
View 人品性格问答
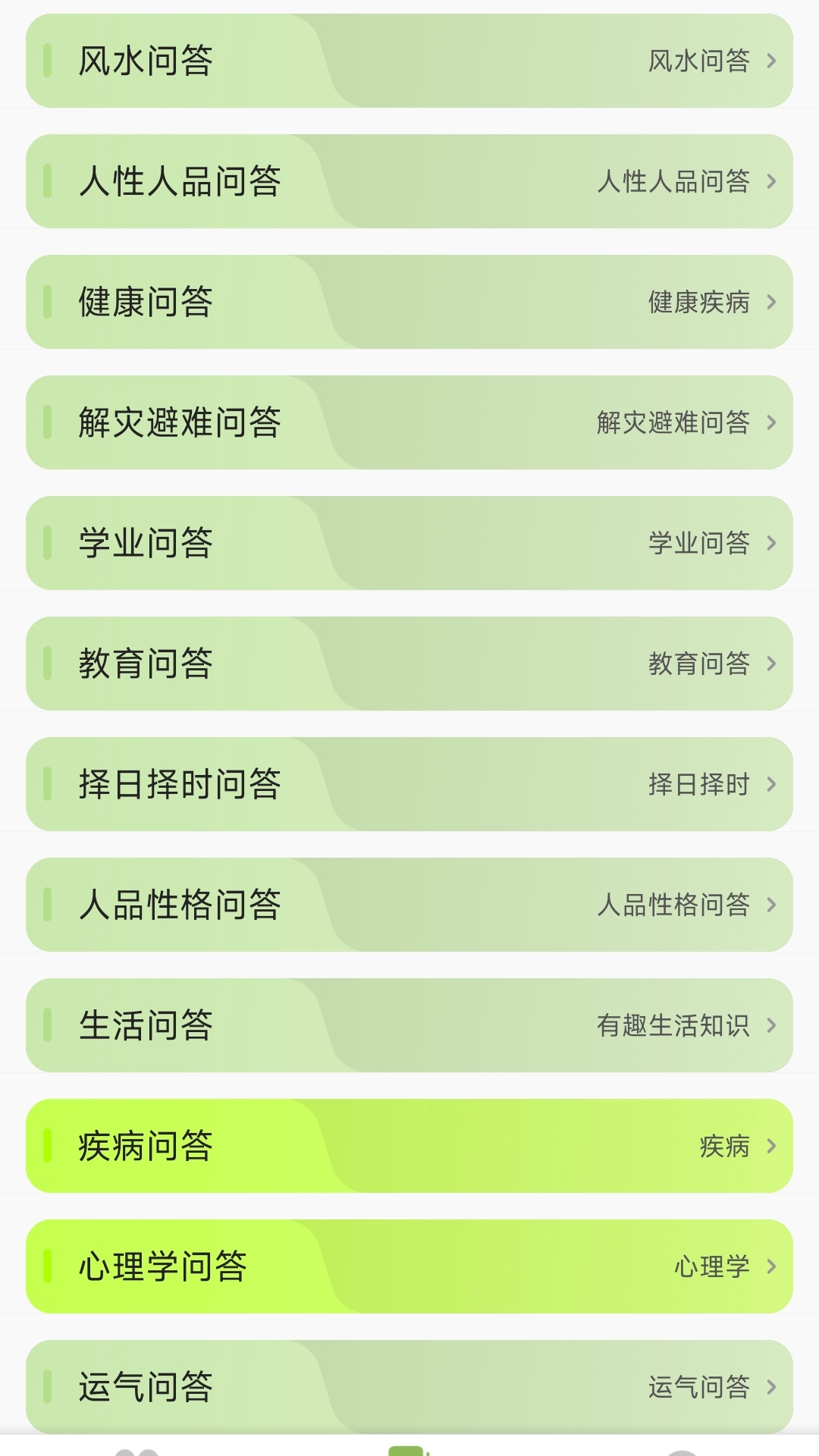(409, 905)
